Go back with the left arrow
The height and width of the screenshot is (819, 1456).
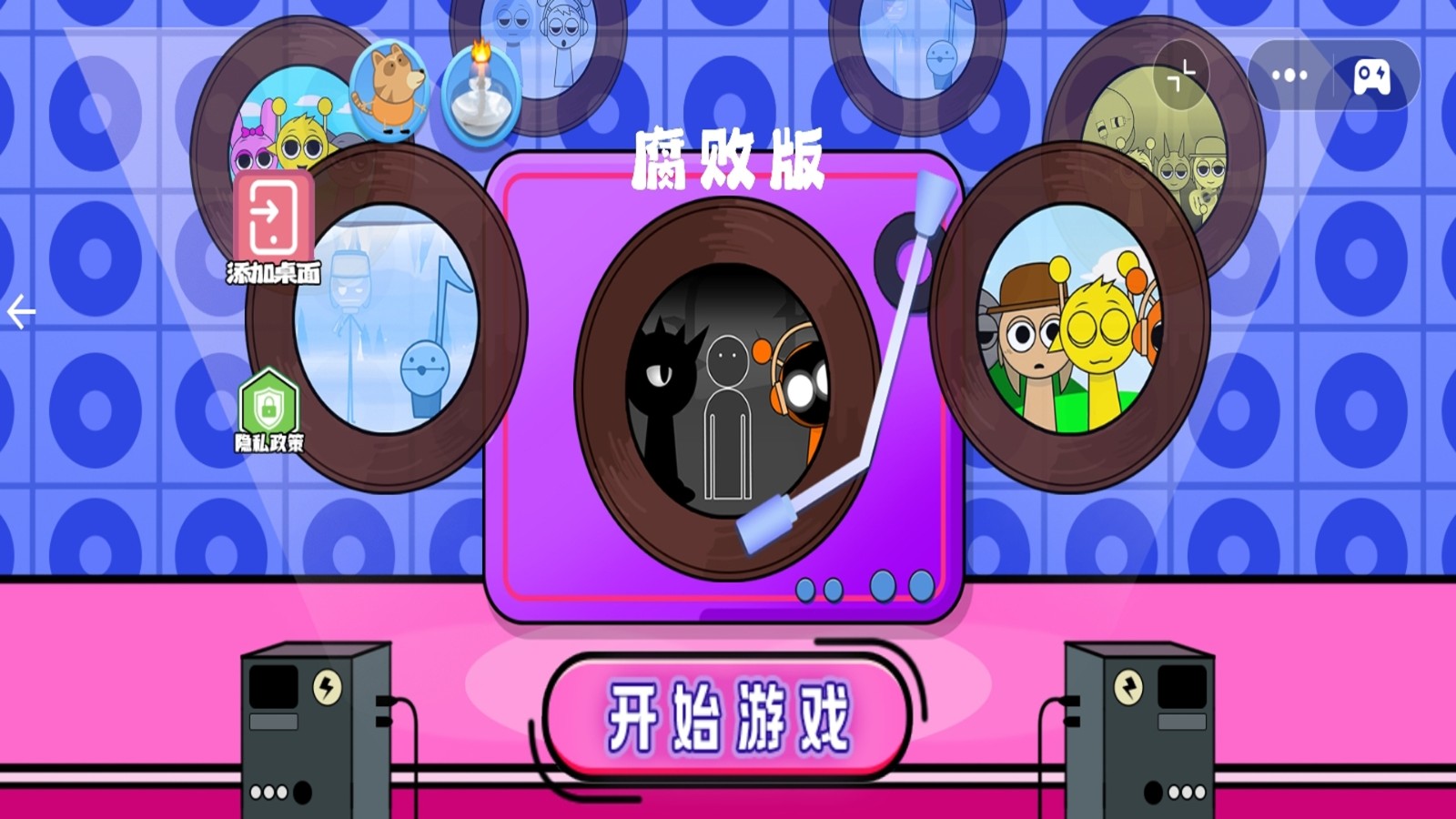coord(20,312)
